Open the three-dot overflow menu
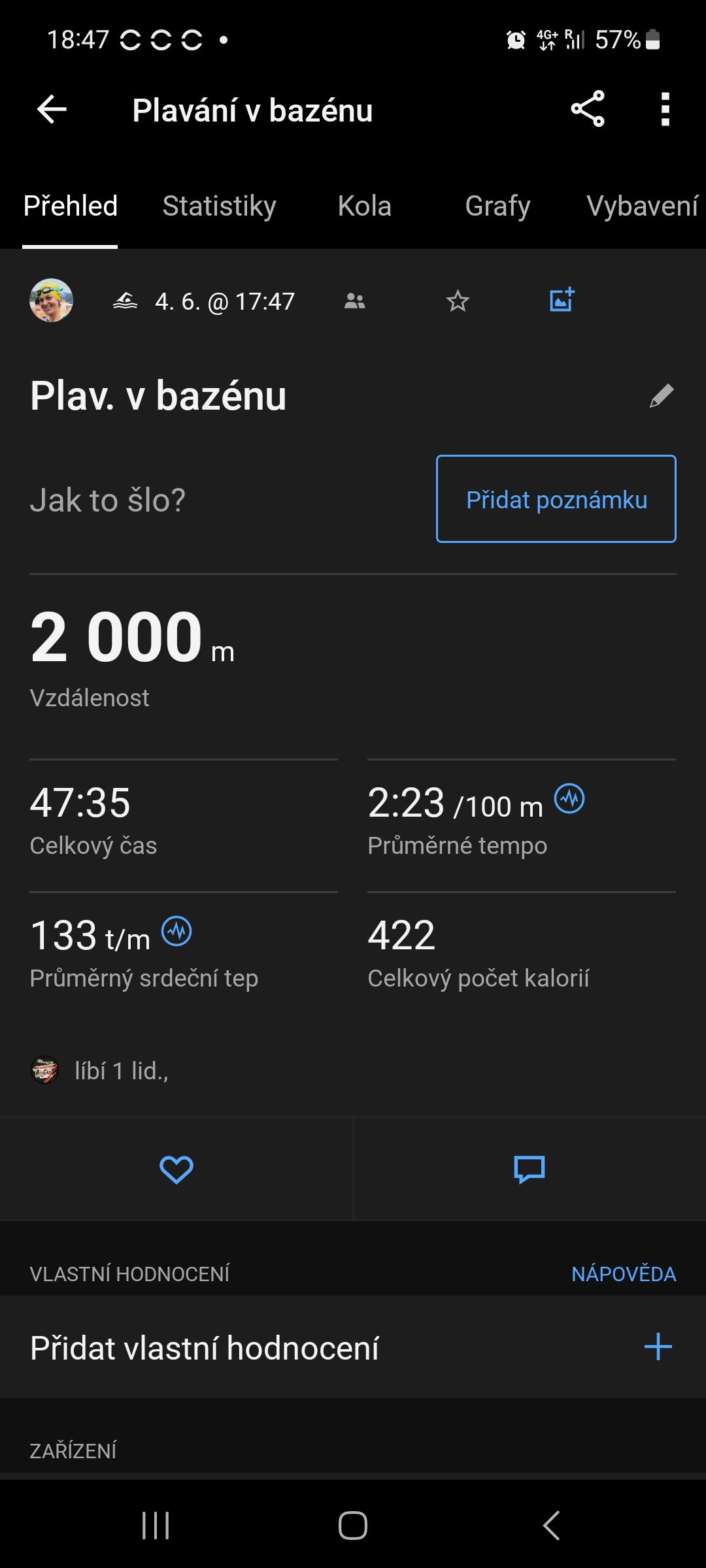The width and height of the screenshot is (706, 1568). (x=665, y=109)
